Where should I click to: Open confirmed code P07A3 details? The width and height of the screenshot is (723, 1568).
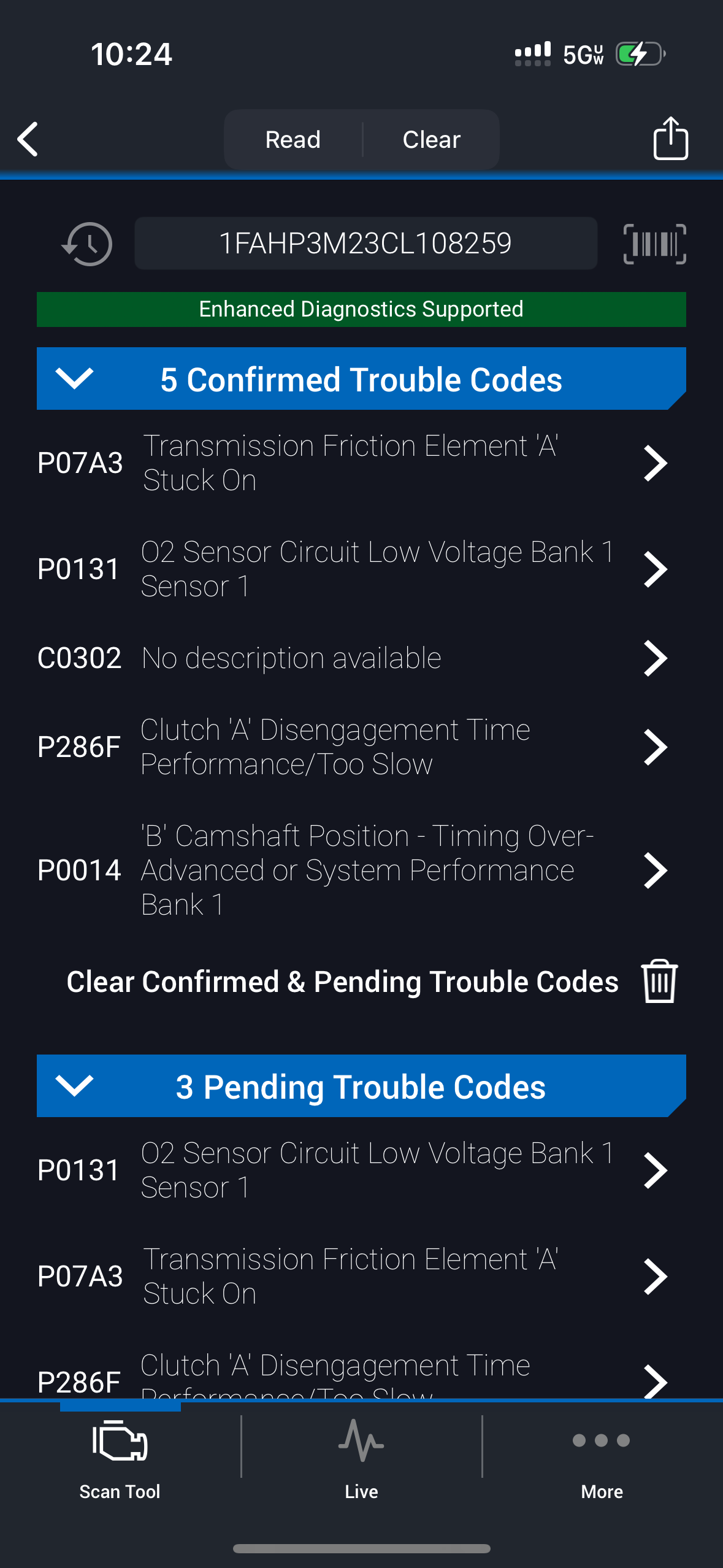(x=352, y=463)
